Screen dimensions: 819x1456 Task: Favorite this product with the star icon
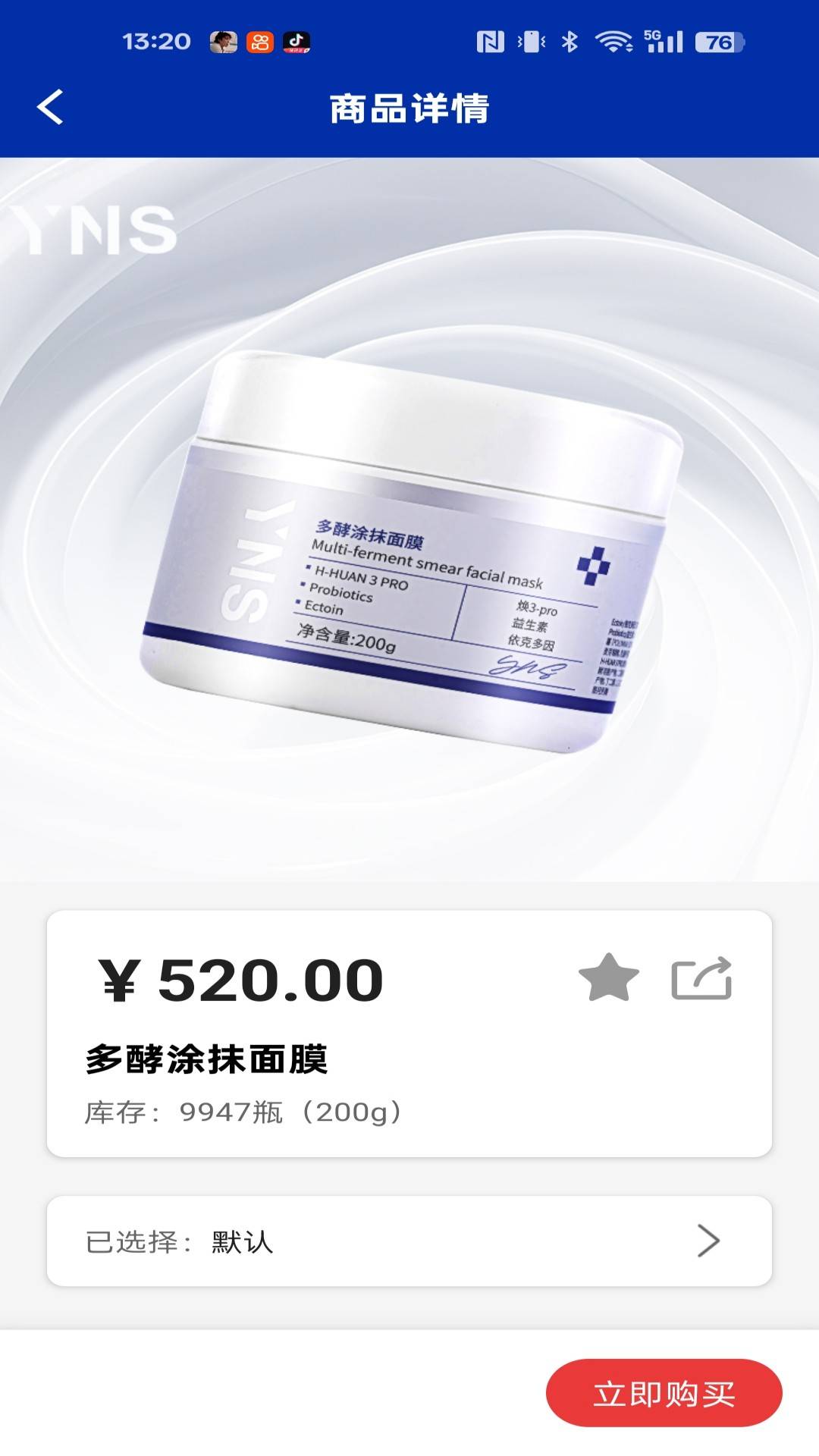pyautogui.click(x=608, y=977)
